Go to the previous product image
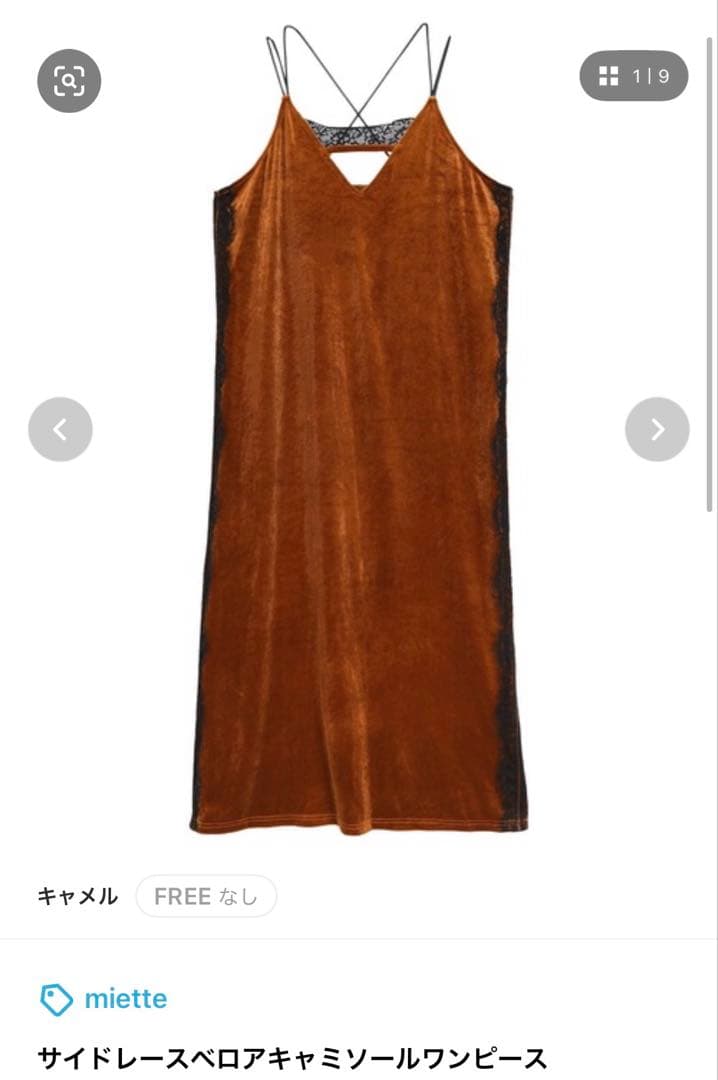 pos(61,429)
